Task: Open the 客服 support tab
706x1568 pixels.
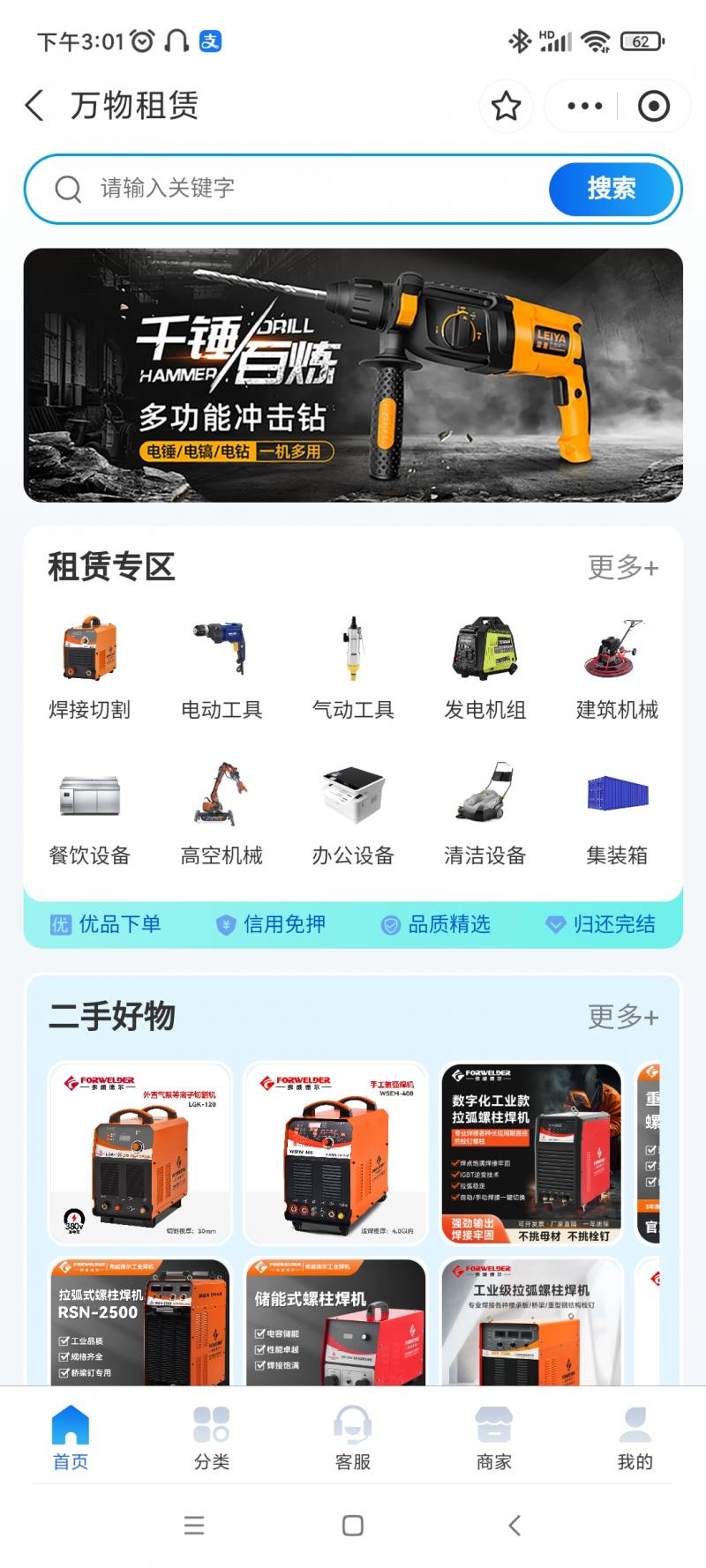Action: pos(353,1438)
